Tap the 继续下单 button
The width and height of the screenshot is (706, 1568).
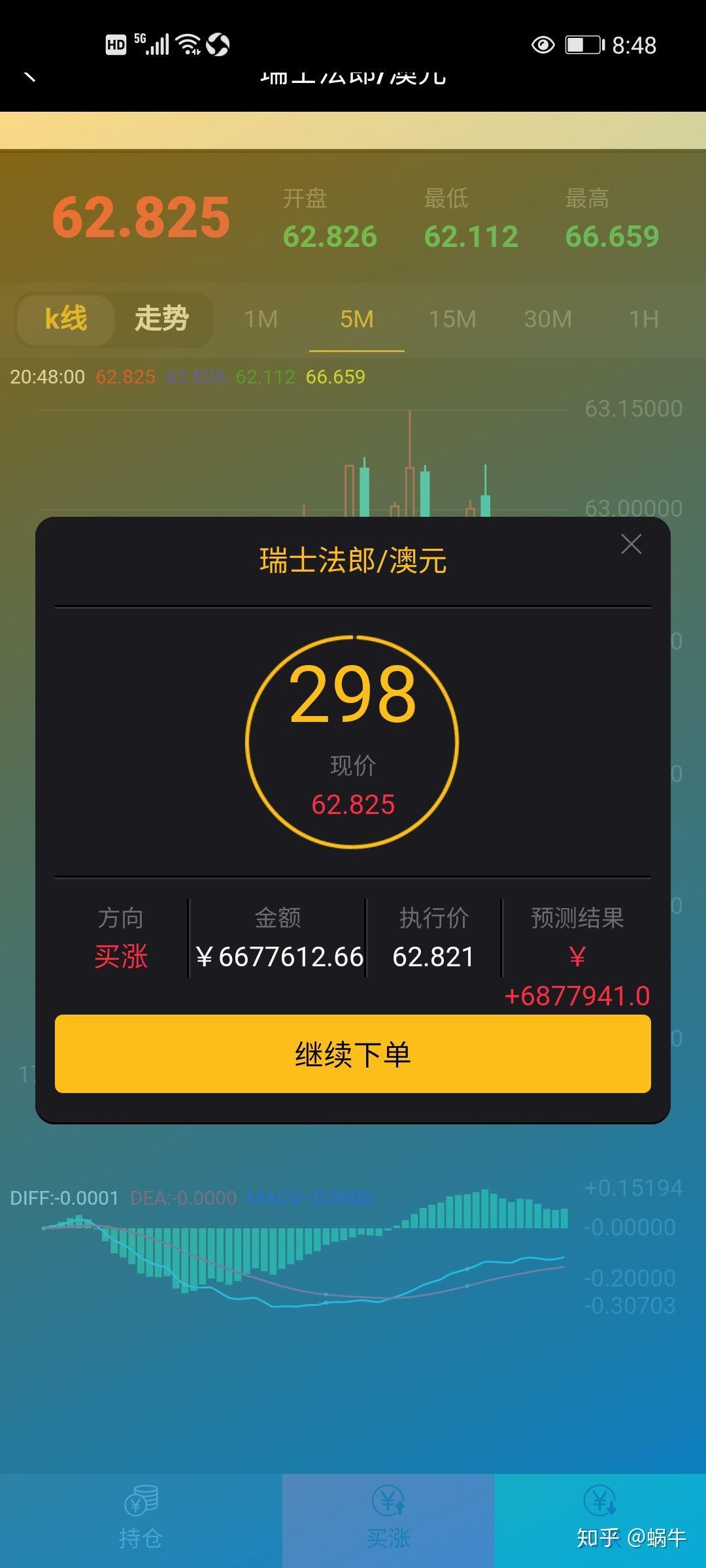click(353, 1054)
